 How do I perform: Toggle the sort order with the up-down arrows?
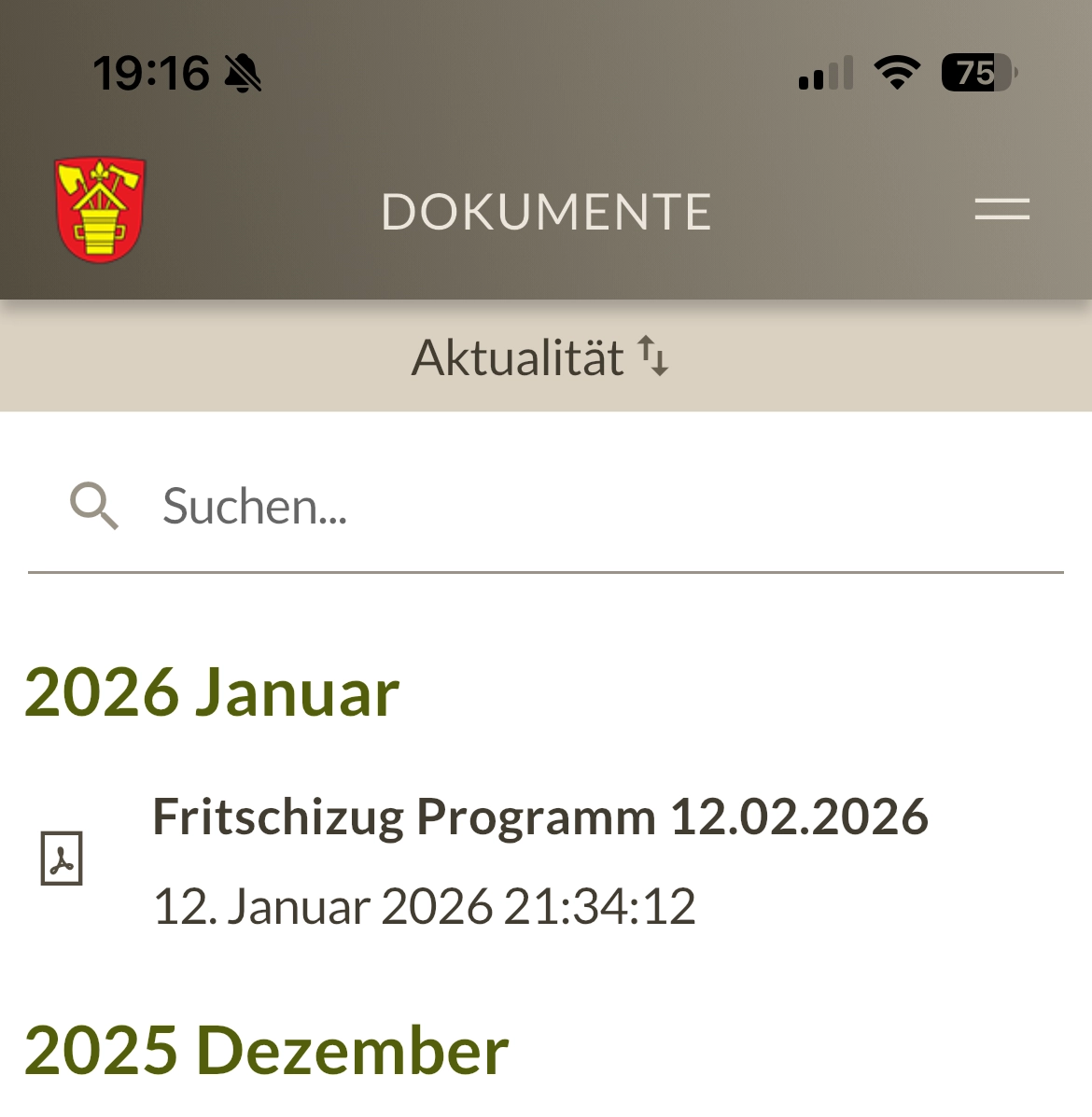pos(654,356)
